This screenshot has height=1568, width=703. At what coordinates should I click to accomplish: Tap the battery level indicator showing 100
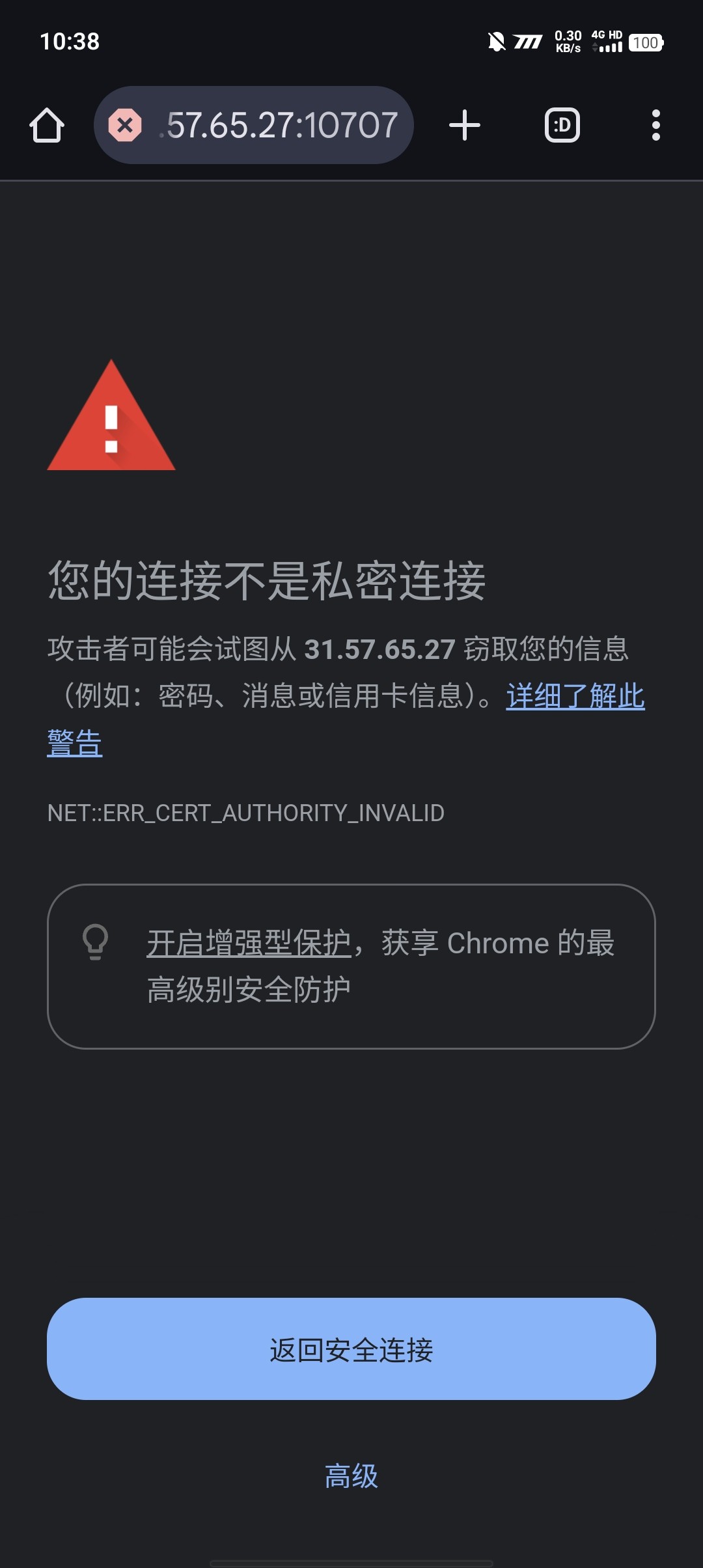[x=645, y=42]
